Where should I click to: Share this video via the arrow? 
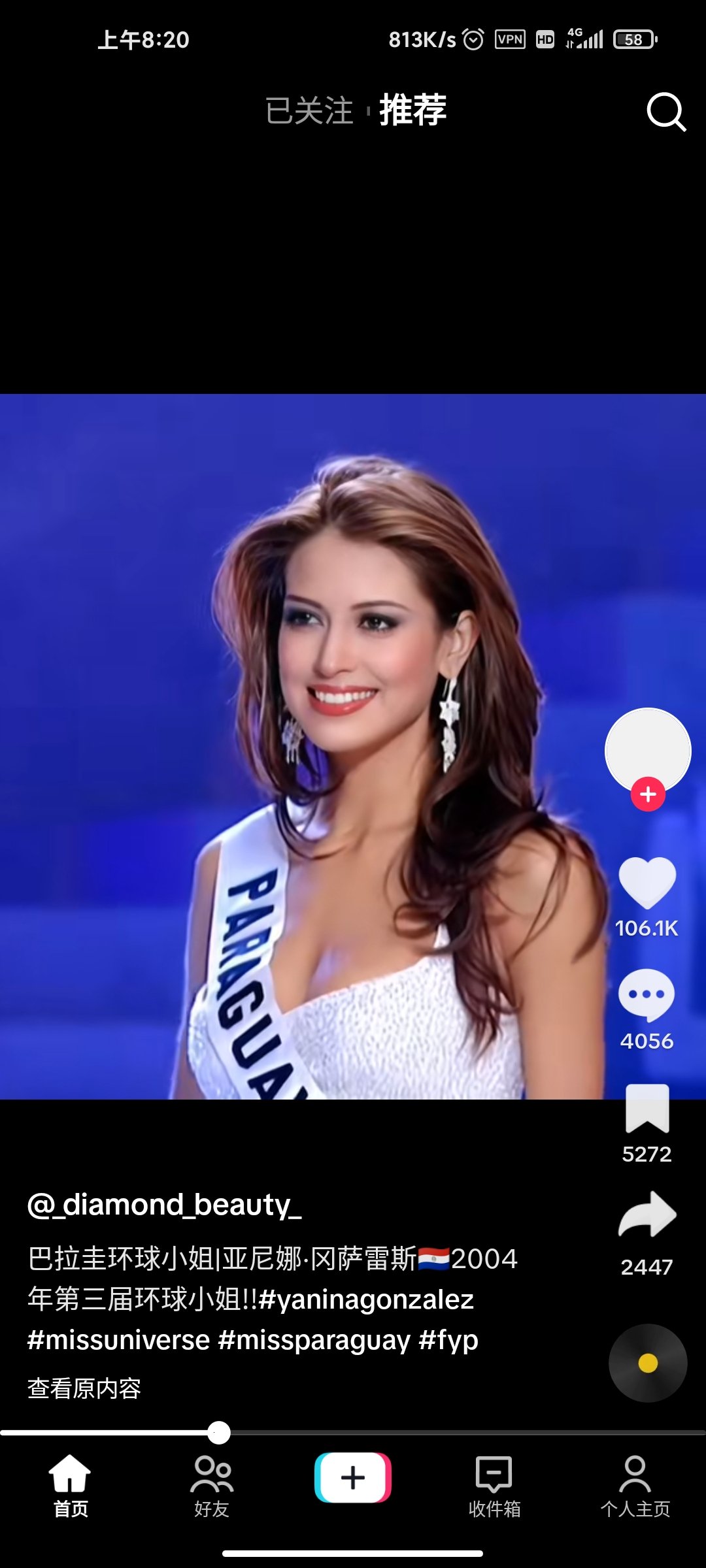[x=647, y=1215]
